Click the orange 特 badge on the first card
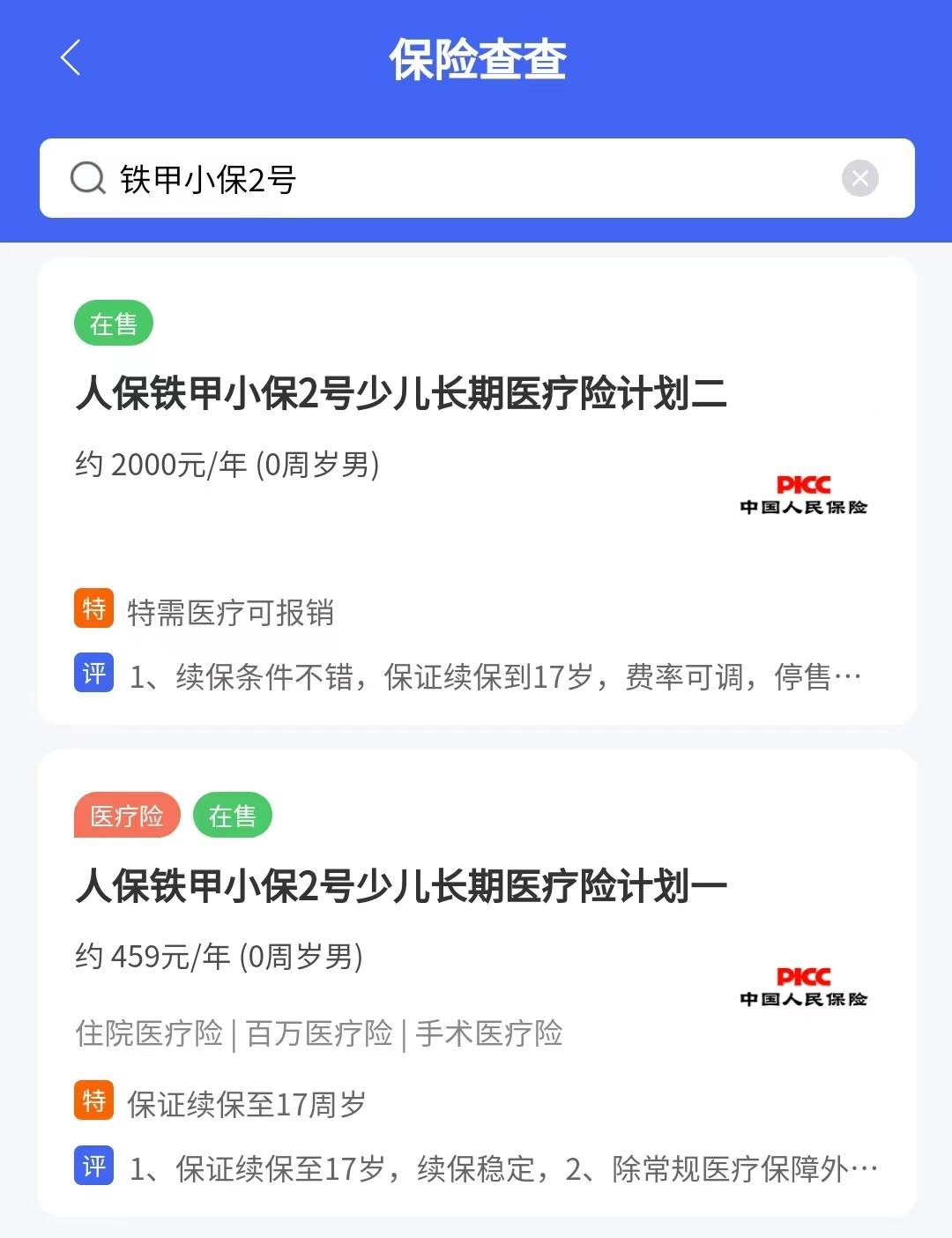 [93, 607]
